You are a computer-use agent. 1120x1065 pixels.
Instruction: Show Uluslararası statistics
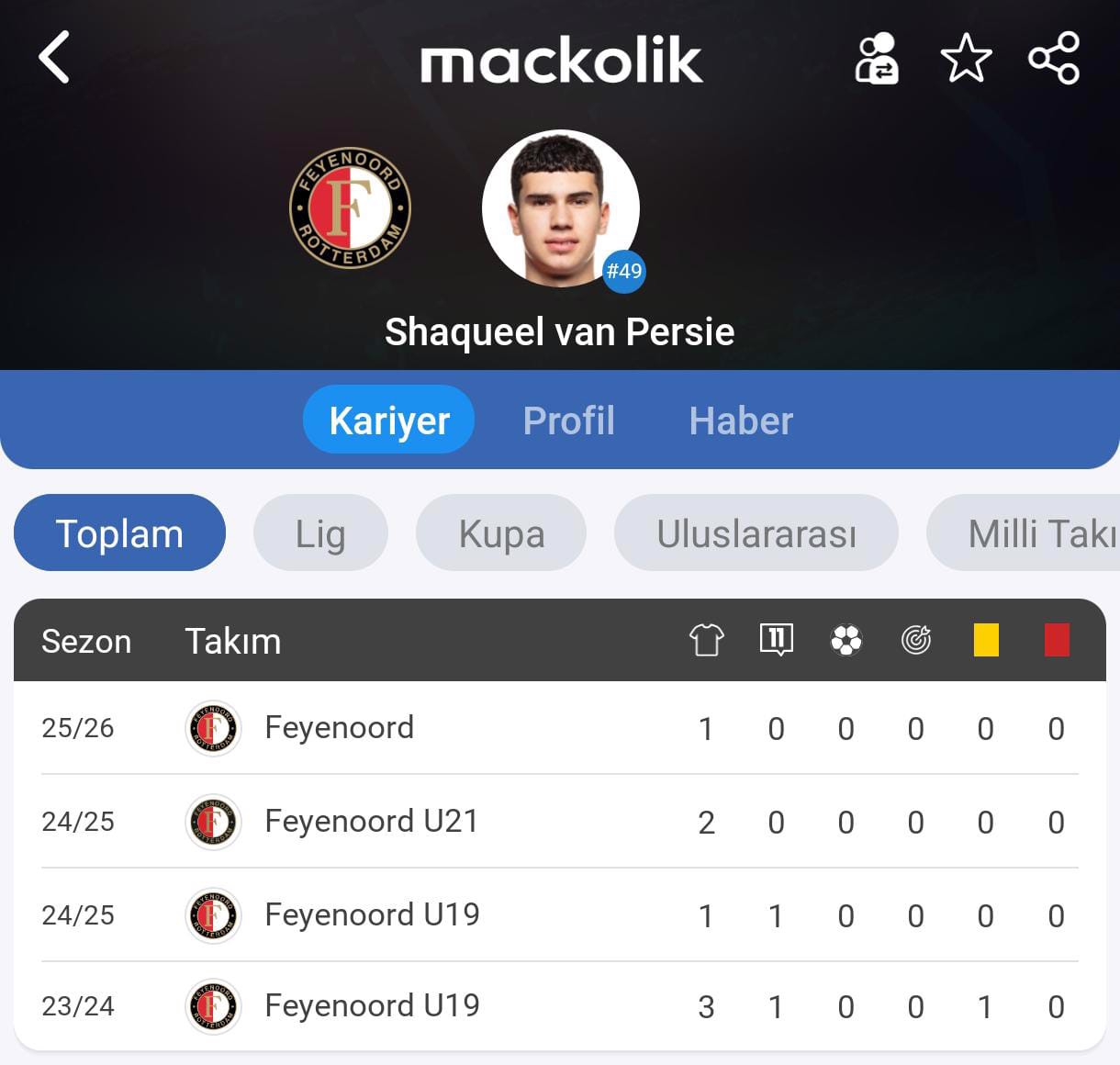click(x=756, y=533)
